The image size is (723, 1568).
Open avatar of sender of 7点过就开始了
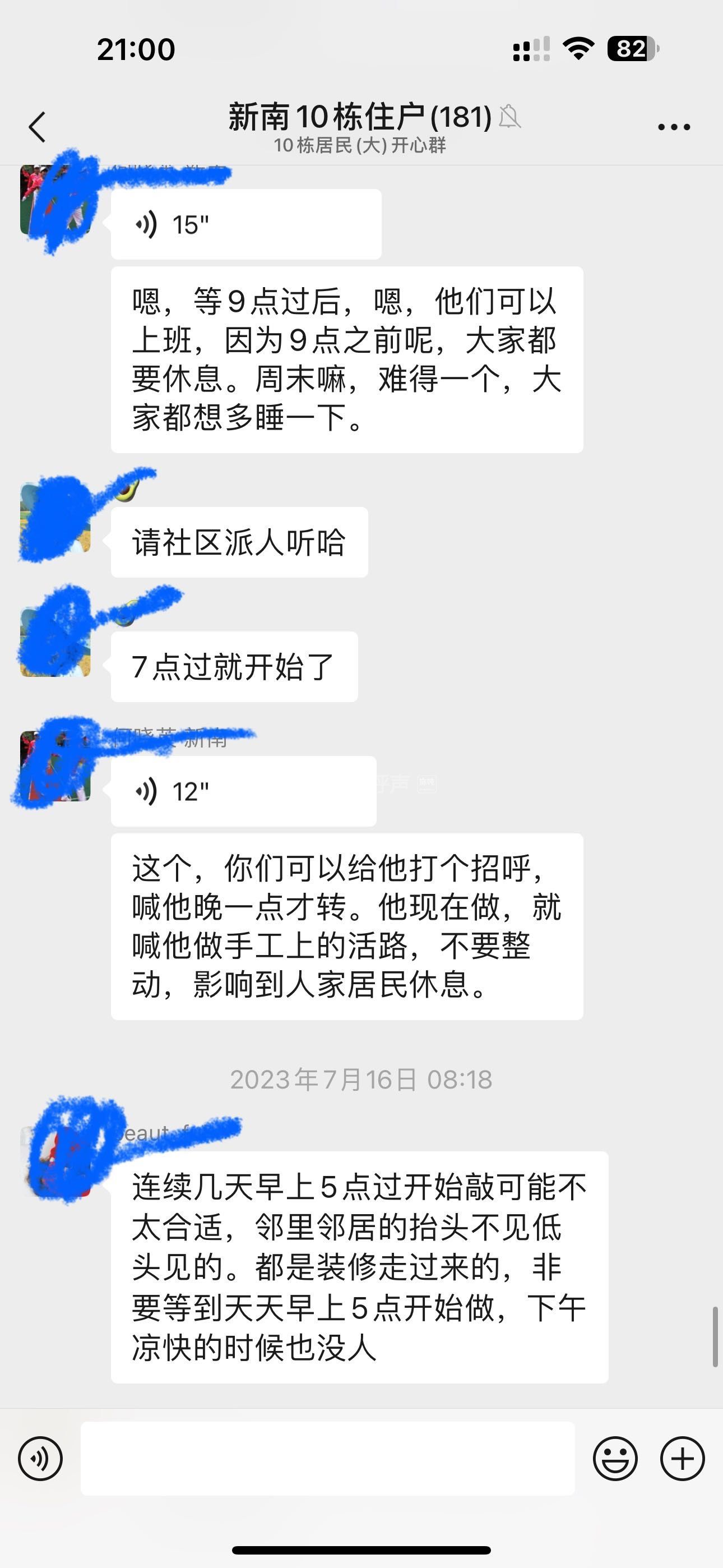coord(55,642)
